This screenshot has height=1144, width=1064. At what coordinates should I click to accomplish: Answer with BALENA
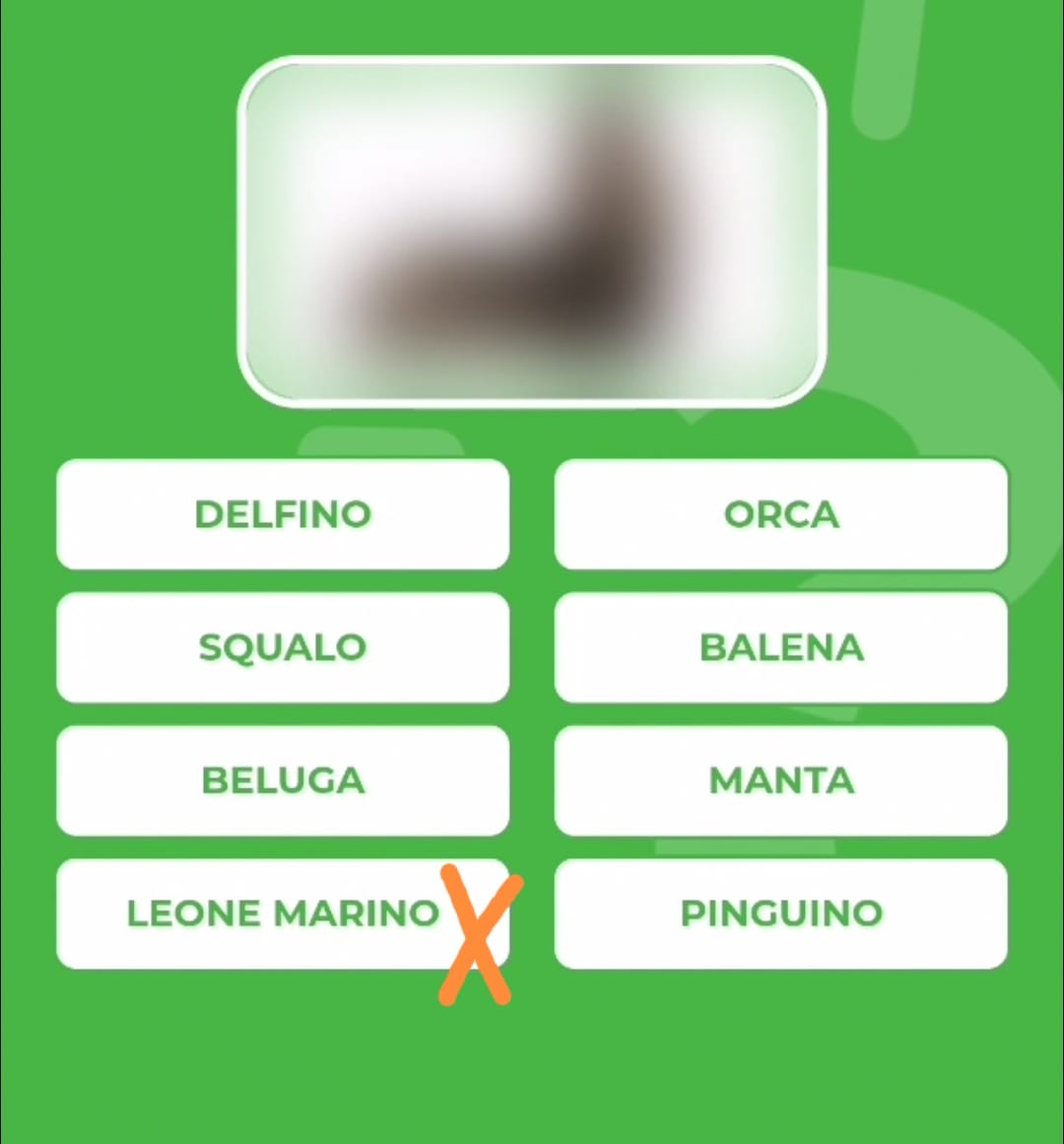click(x=781, y=647)
